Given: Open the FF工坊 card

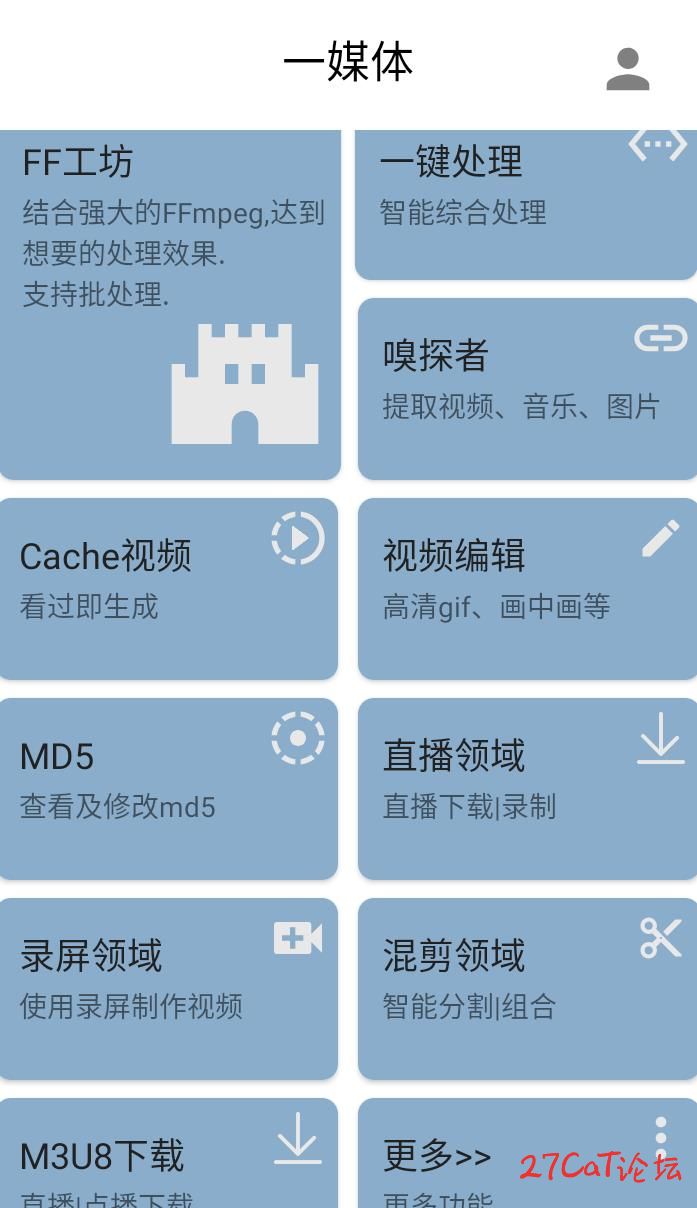Looking at the screenshot, I should pos(170,300).
